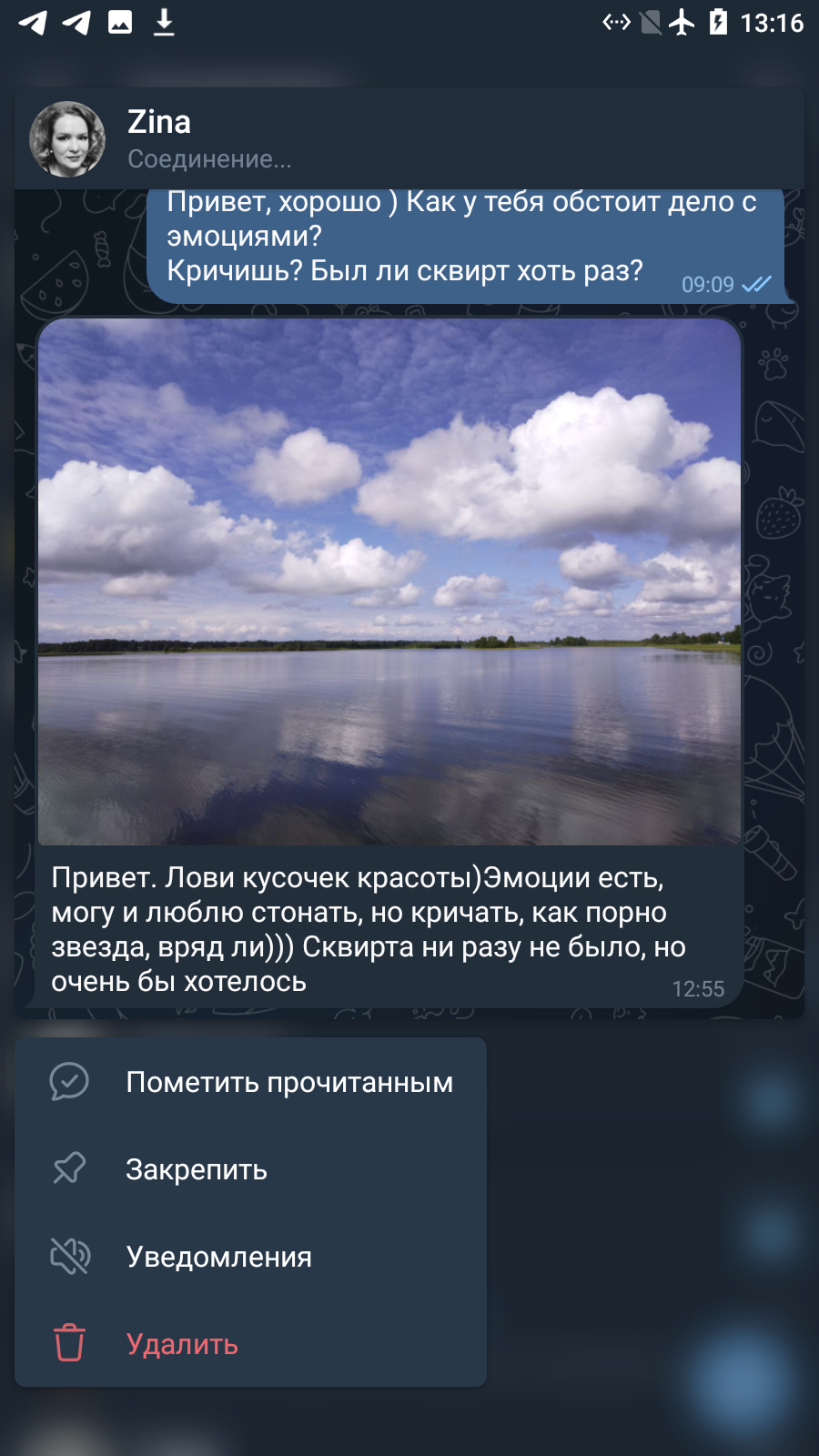The width and height of the screenshot is (819, 1456).
Task: Select Пометить прочитанным in the menu
Action: pyautogui.click(x=250, y=1082)
